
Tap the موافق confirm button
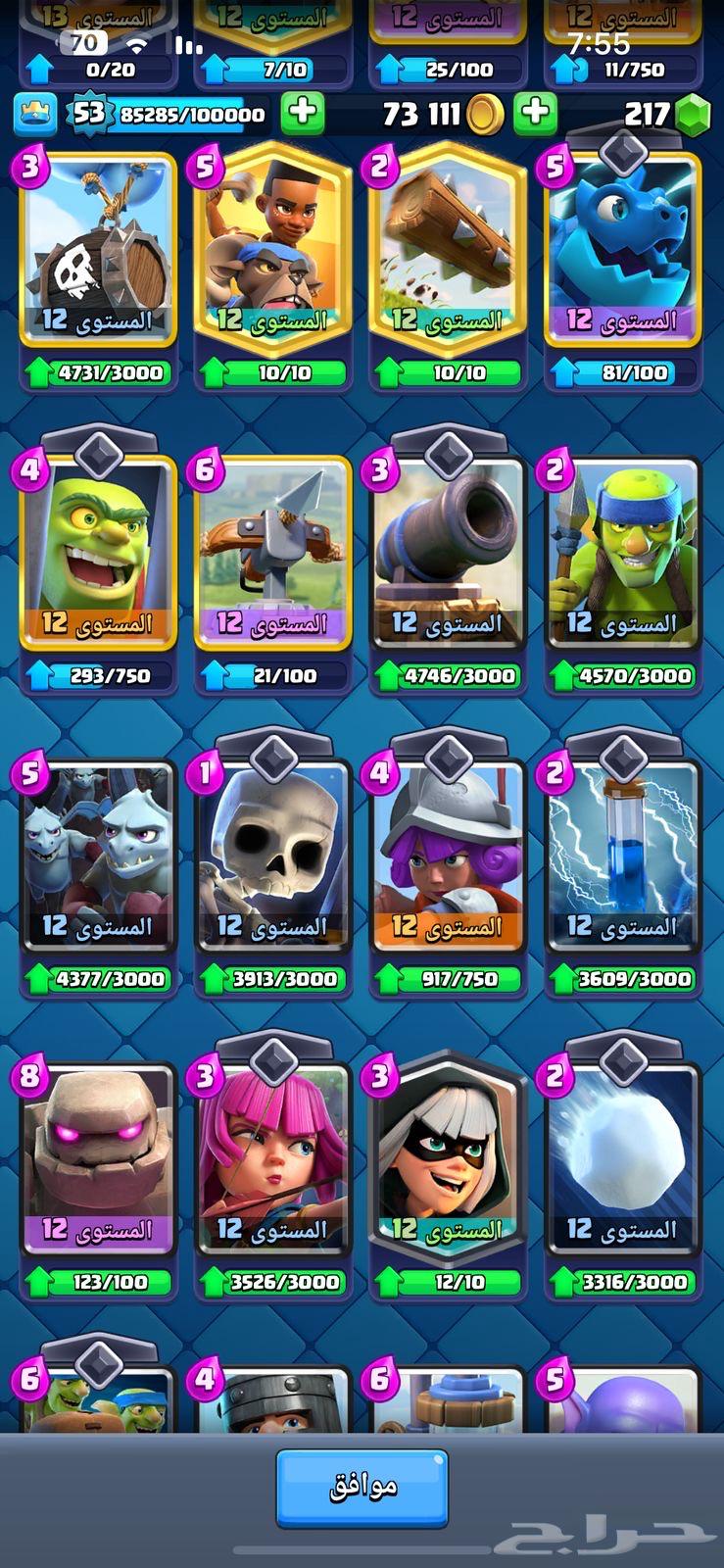click(362, 1487)
